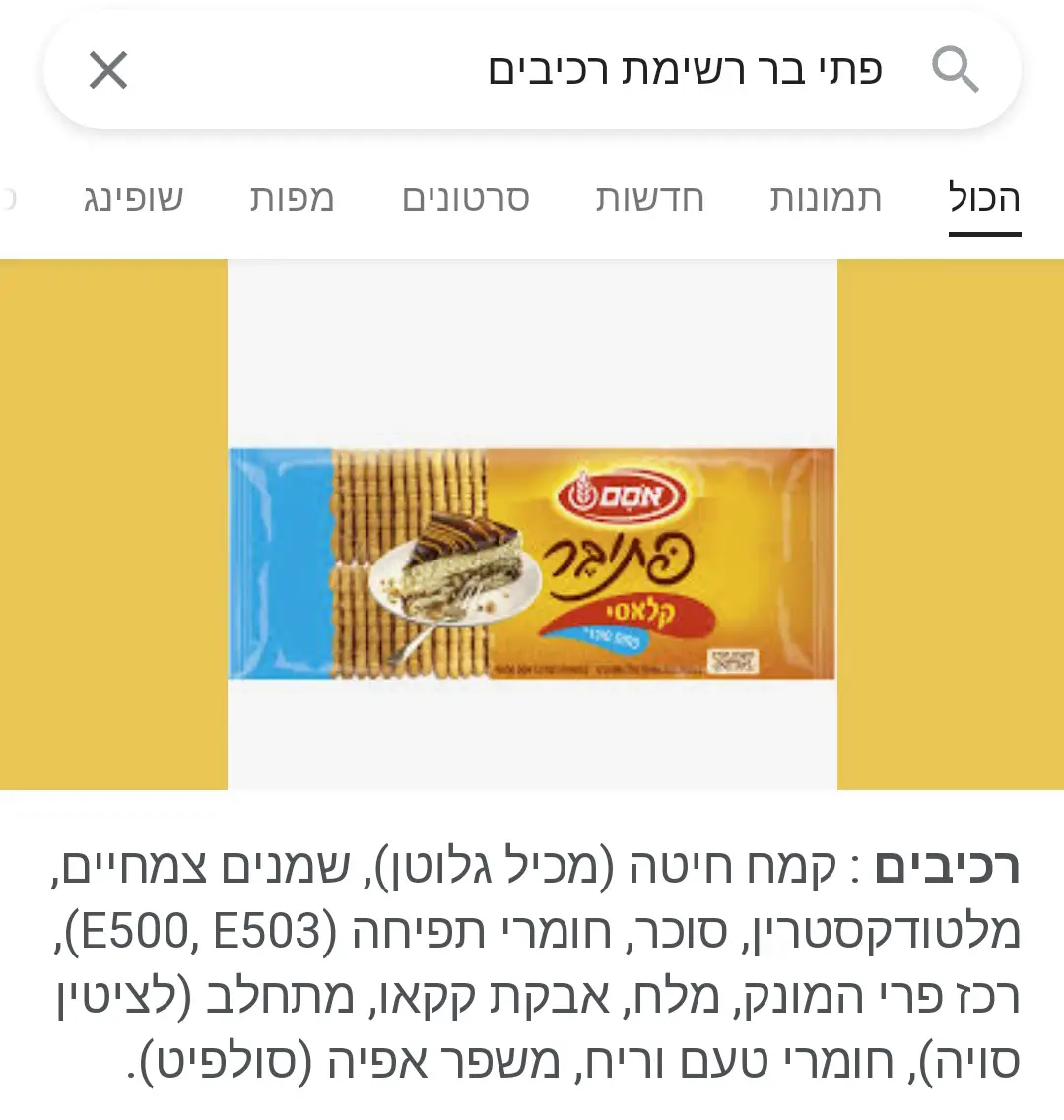Go to the שופינג tab
Viewport: 1064px width, 1120px height.
coord(133,199)
